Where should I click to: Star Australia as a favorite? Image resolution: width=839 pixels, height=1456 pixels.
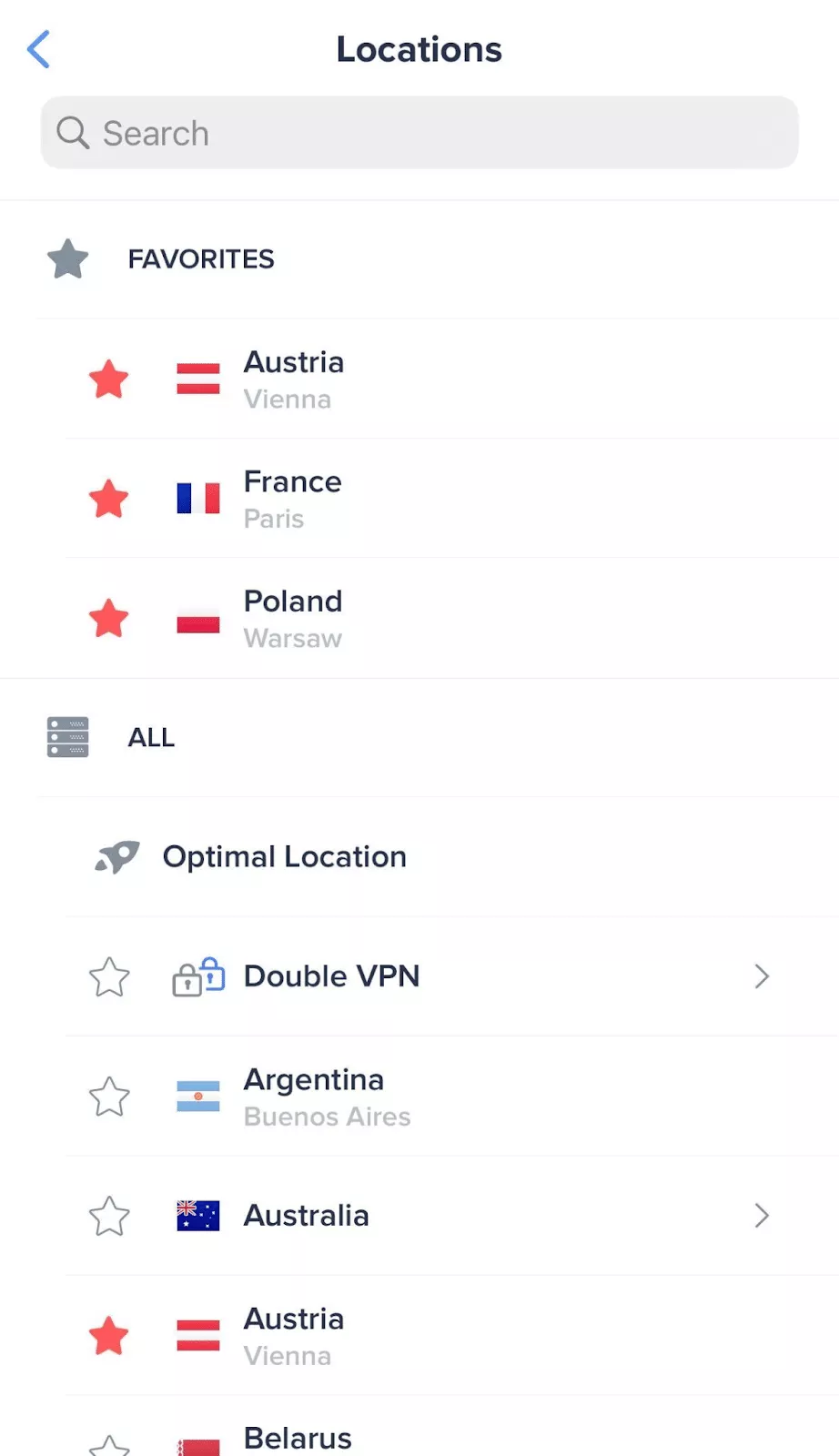pos(108,1216)
